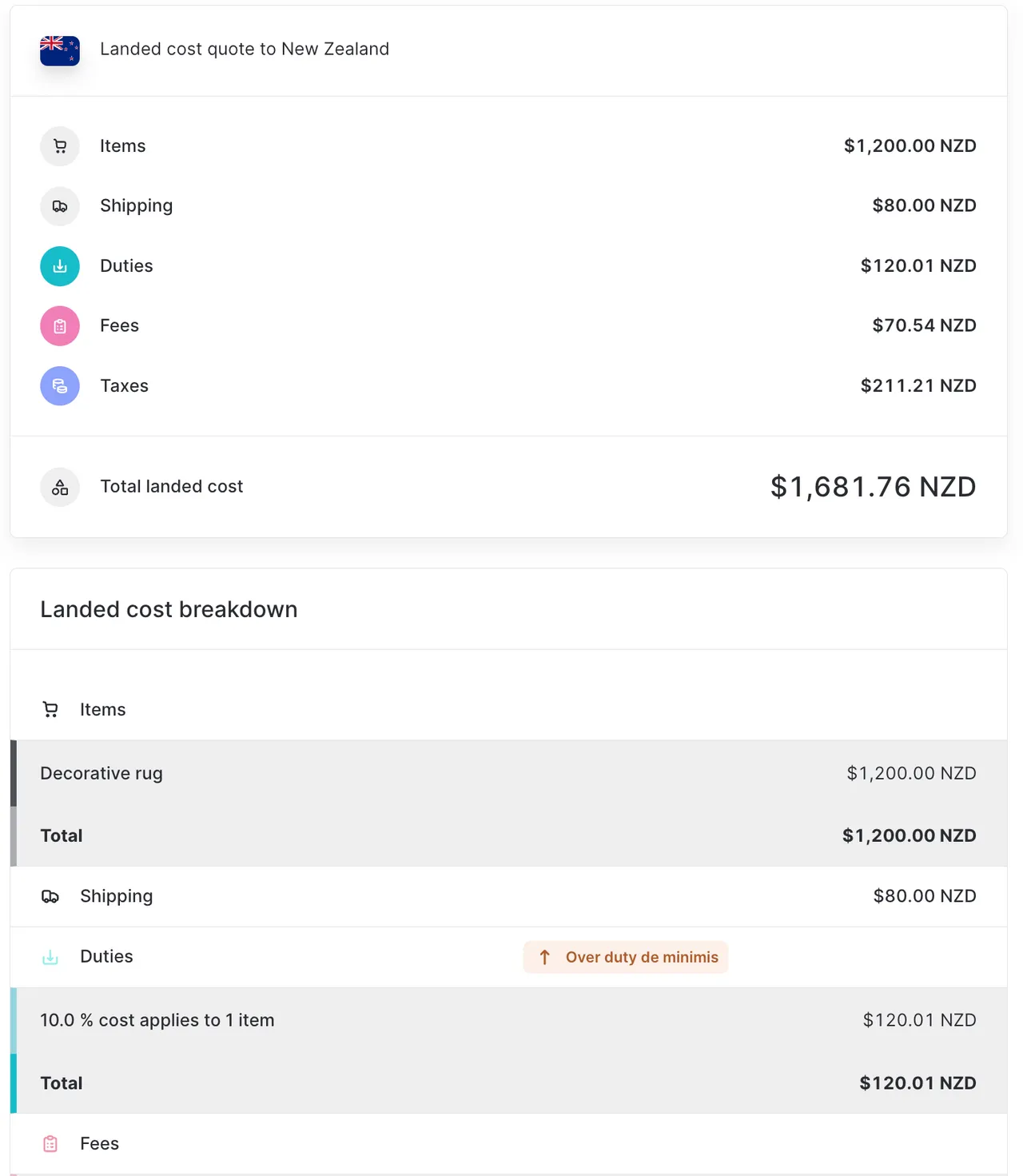The height and width of the screenshot is (1176, 1023).
Task: Click the Items cart icon in the breakdown
Action: (50, 709)
